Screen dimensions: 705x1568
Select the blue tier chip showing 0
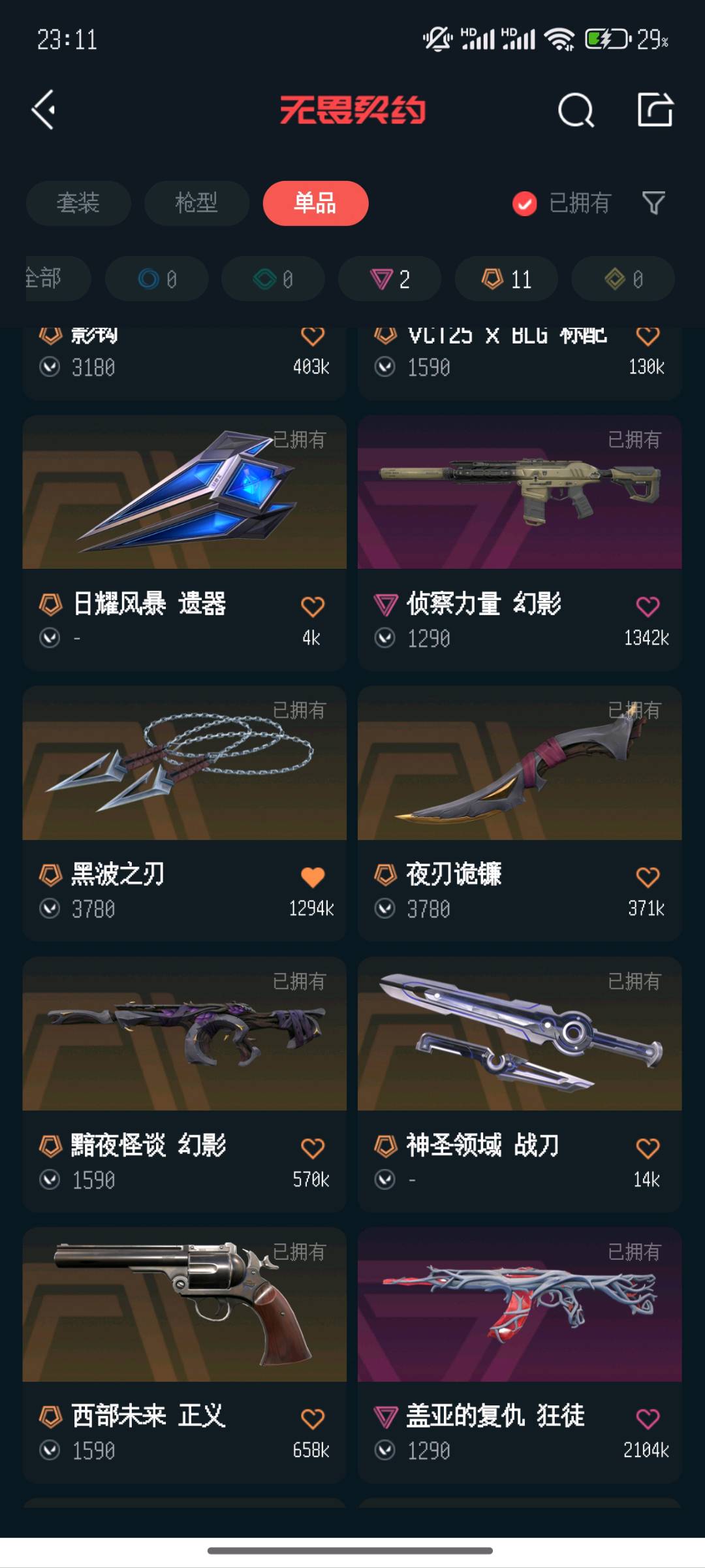click(x=157, y=280)
